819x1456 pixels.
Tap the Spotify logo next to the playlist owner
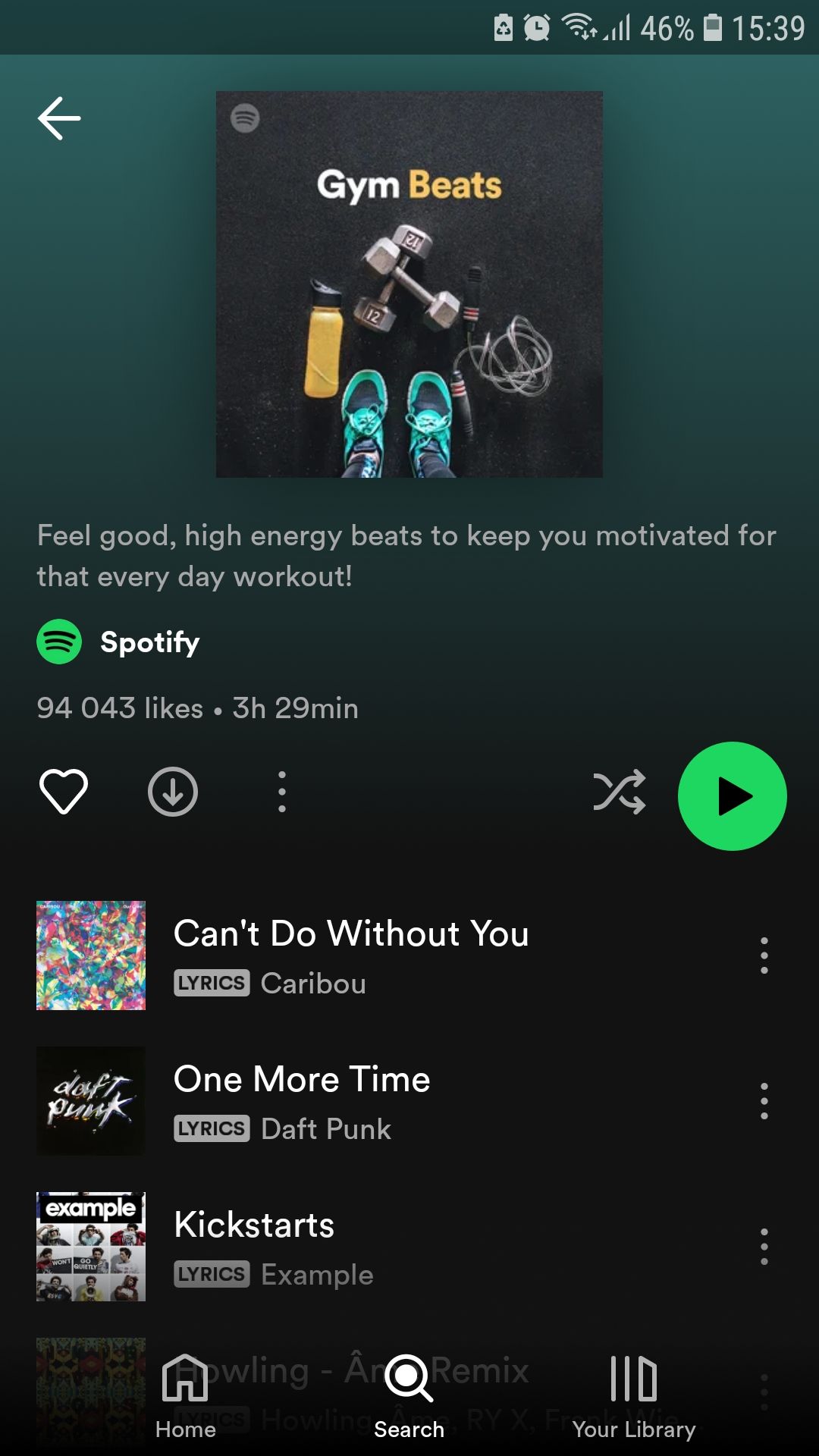pos(60,642)
